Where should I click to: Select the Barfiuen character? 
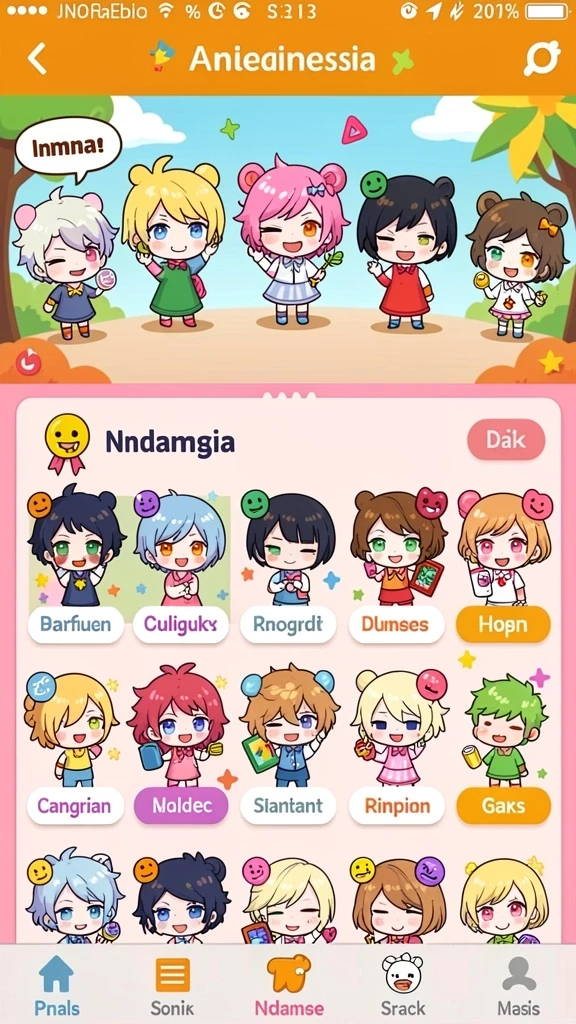click(76, 625)
